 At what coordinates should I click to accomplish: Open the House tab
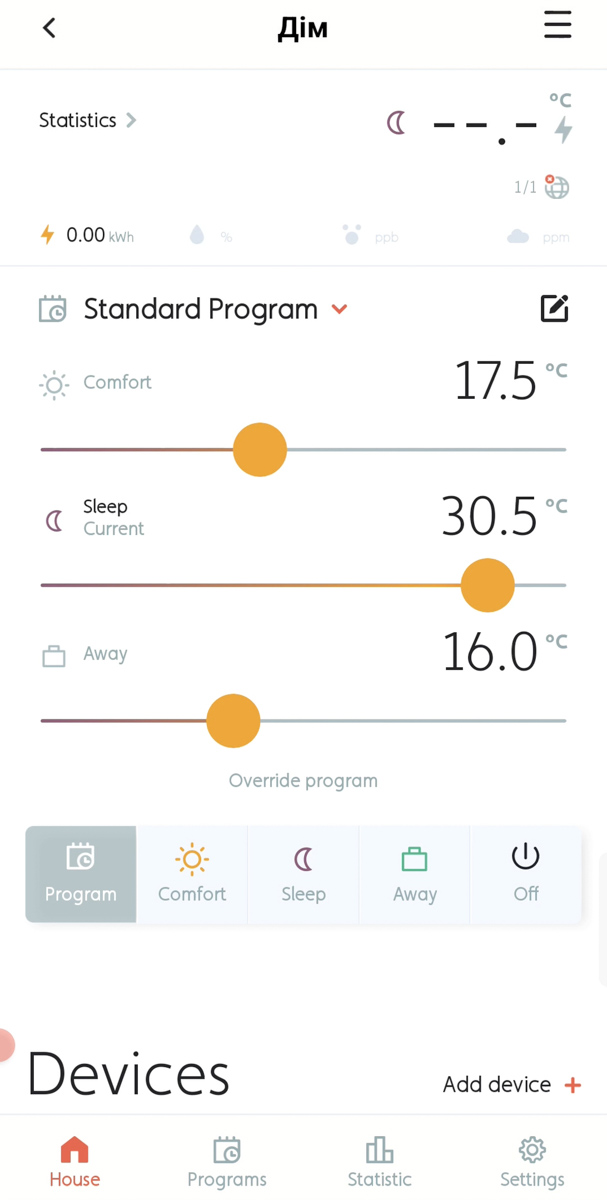[x=75, y=1162]
